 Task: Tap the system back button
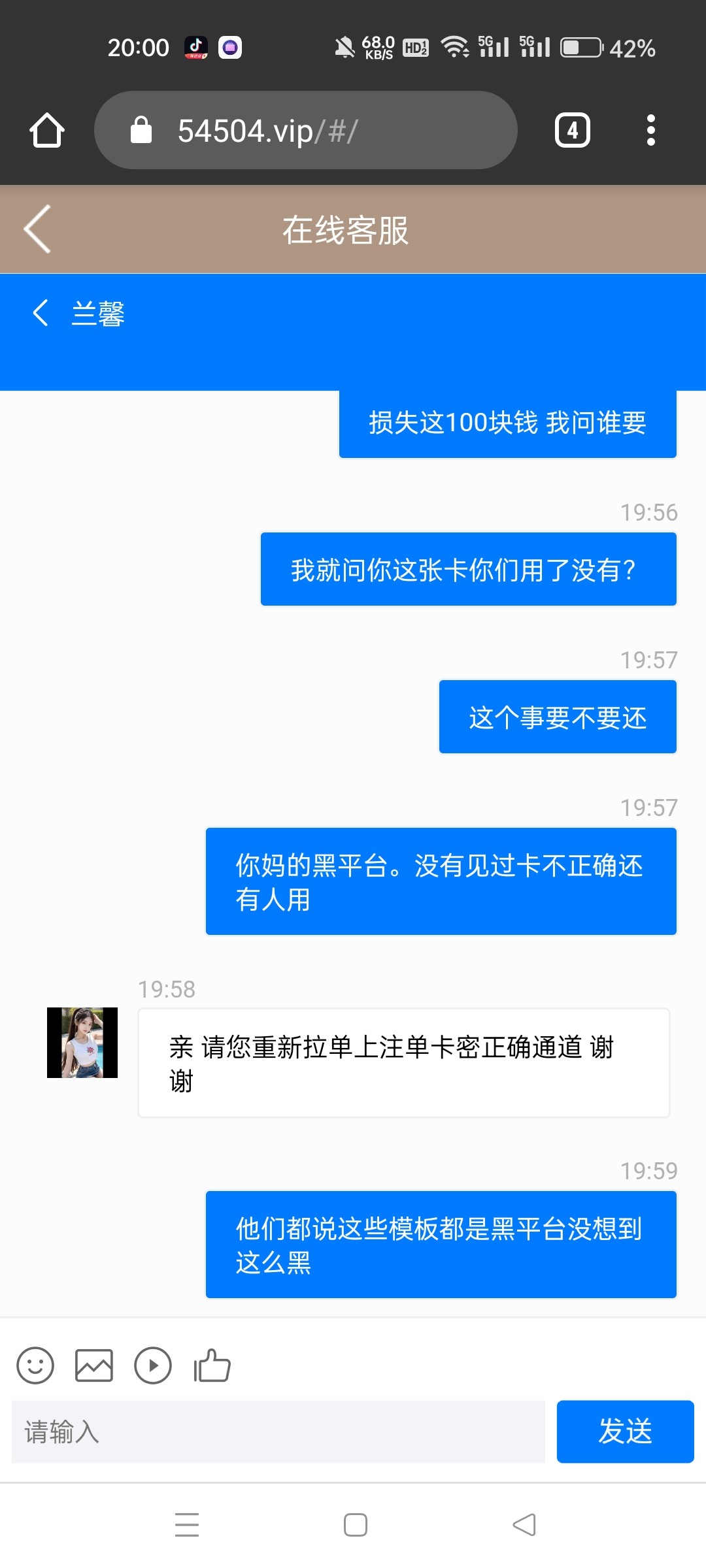coord(524,1525)
